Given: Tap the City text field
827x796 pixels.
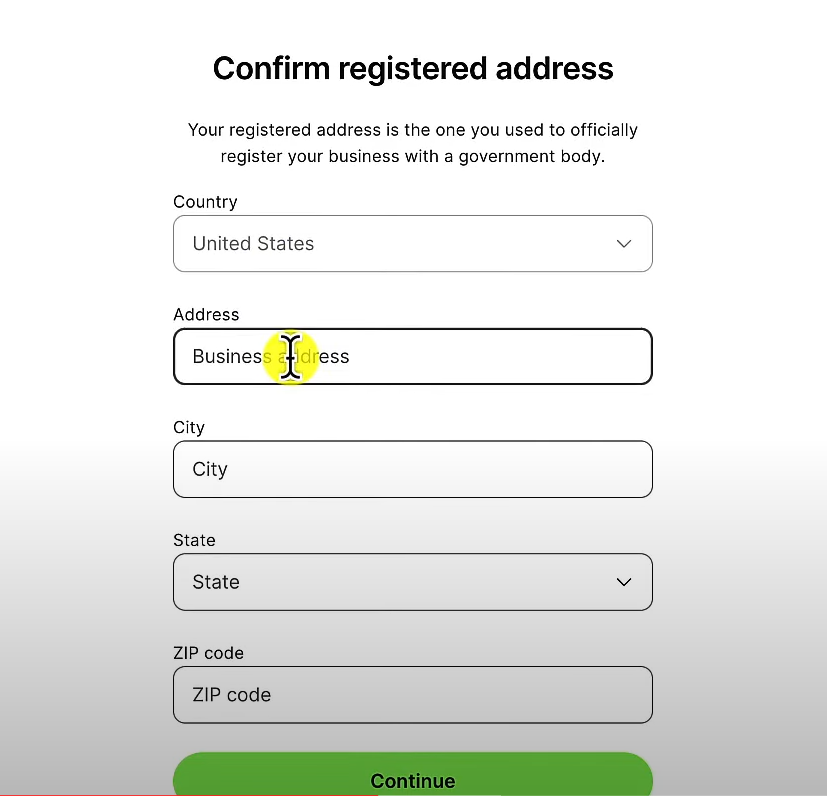Looking at the screenshot, I should [x=412, y=469].
